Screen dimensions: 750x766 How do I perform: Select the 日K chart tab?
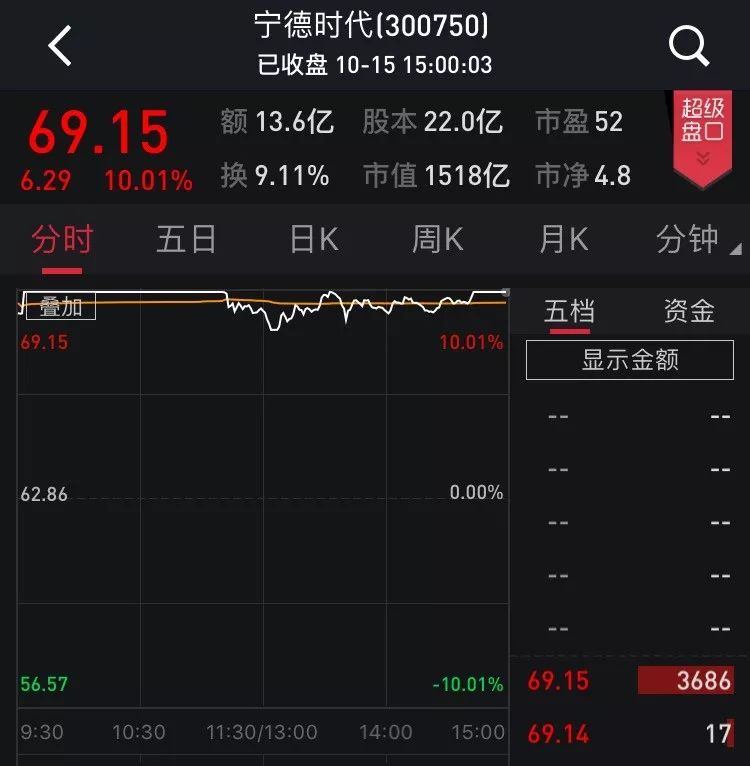313,240
